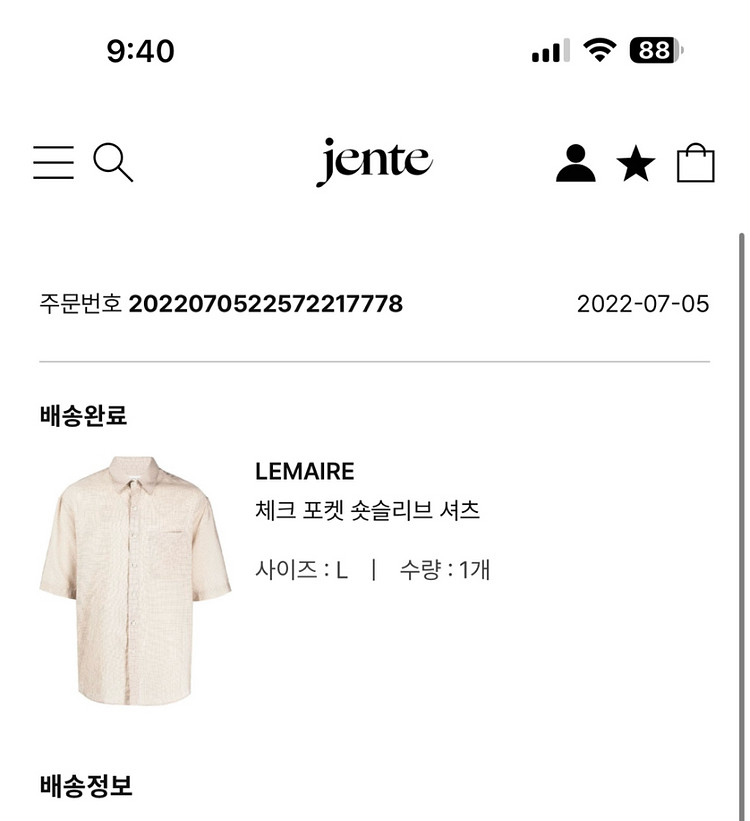View wishlist star favorites
Viewport: 750px width, 821px height.
(636, 163)
